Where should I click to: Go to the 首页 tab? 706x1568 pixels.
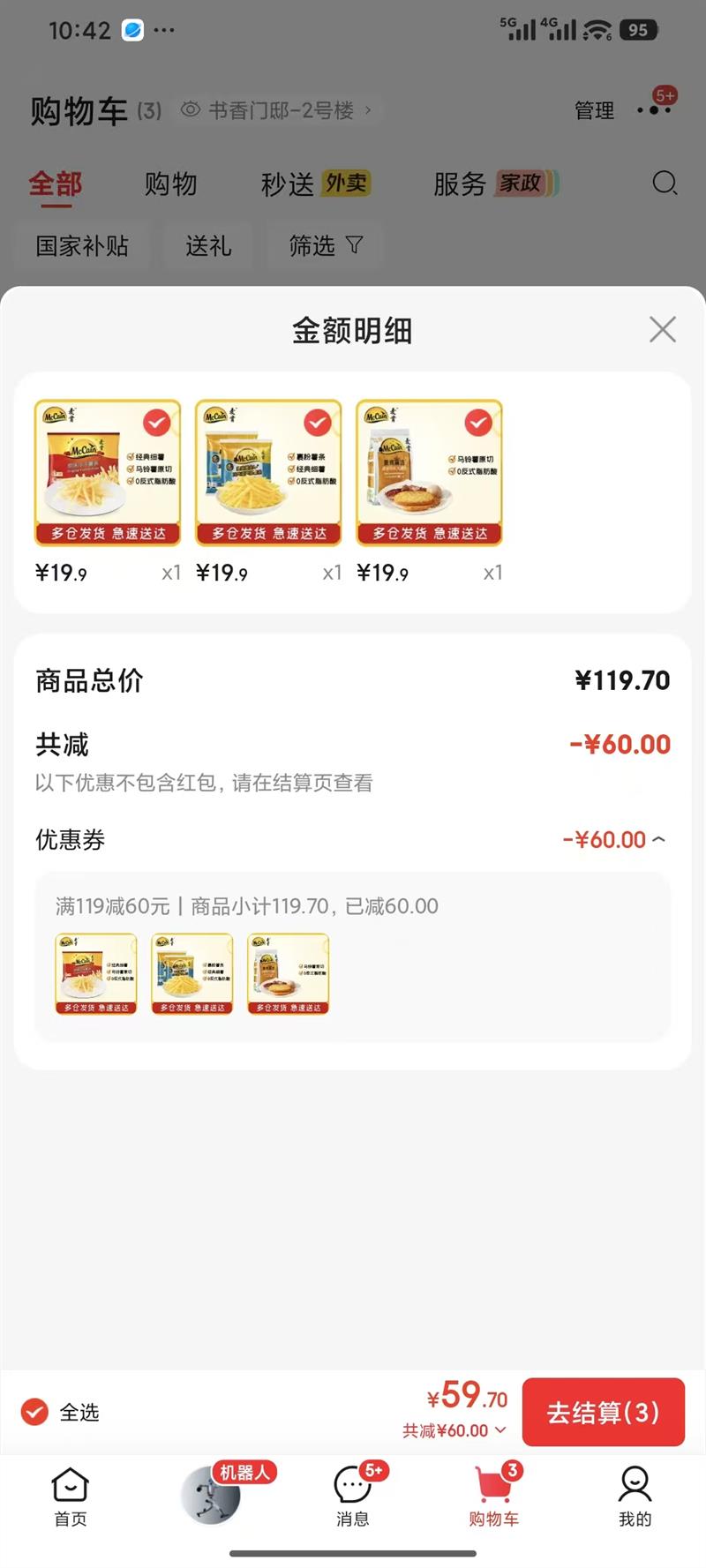71,1496
